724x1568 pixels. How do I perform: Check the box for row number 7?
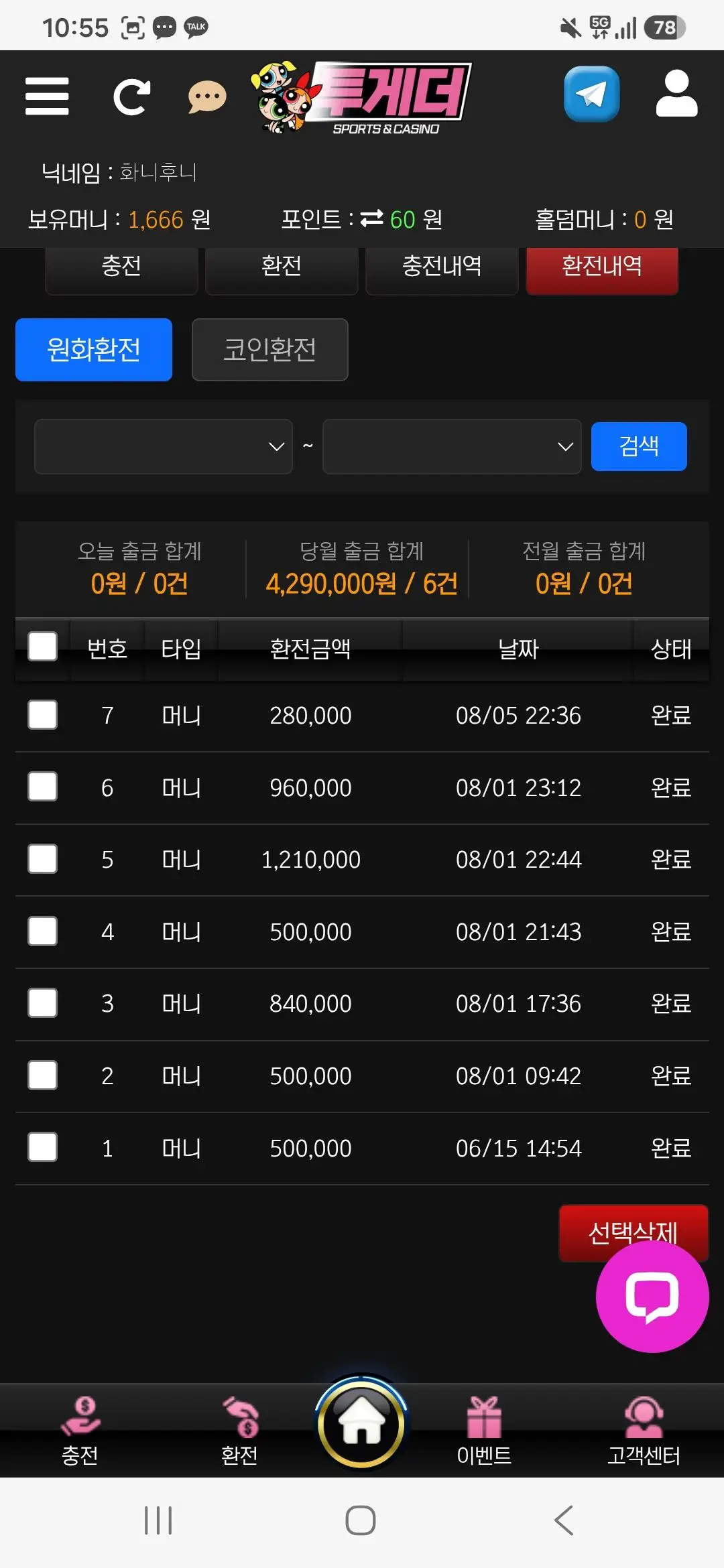42,715
